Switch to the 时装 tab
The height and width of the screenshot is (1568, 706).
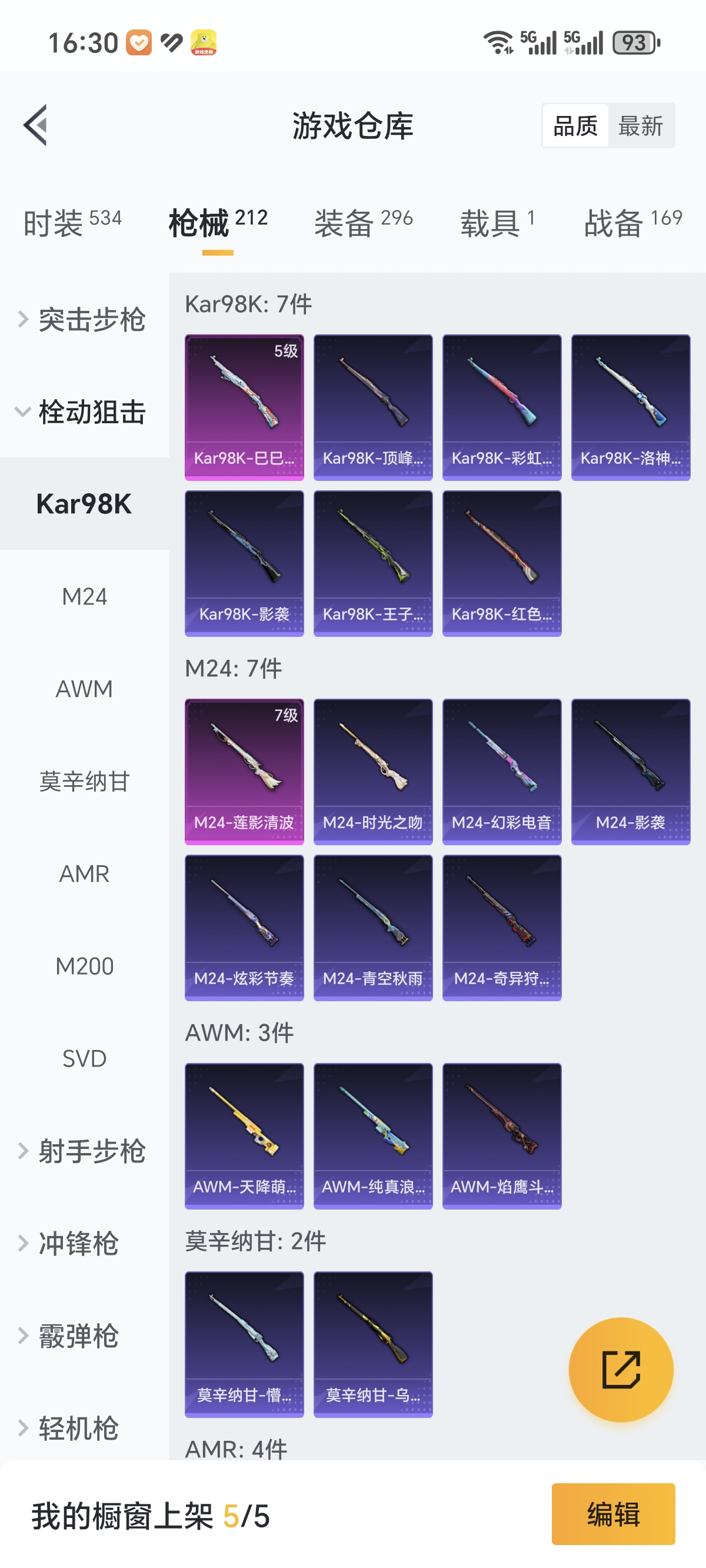tap(72, 222)
